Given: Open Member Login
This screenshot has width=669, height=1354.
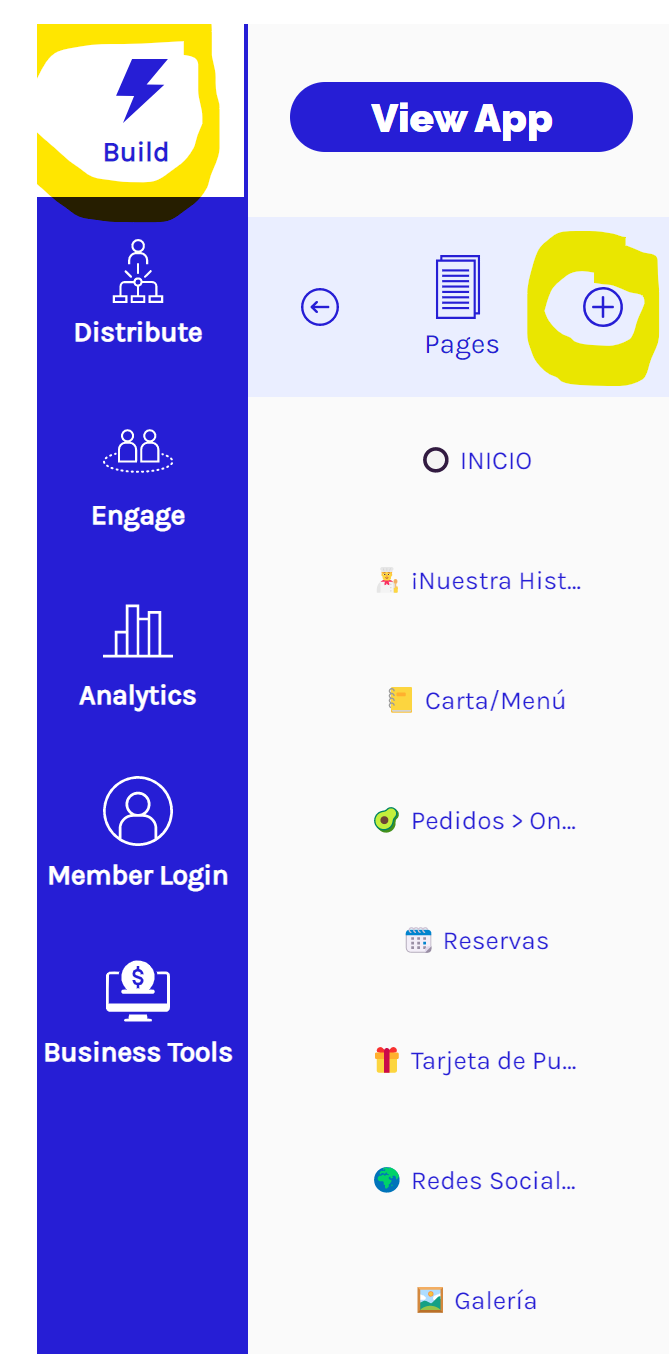Looking at the screenshot, I should tap(138, 832).
